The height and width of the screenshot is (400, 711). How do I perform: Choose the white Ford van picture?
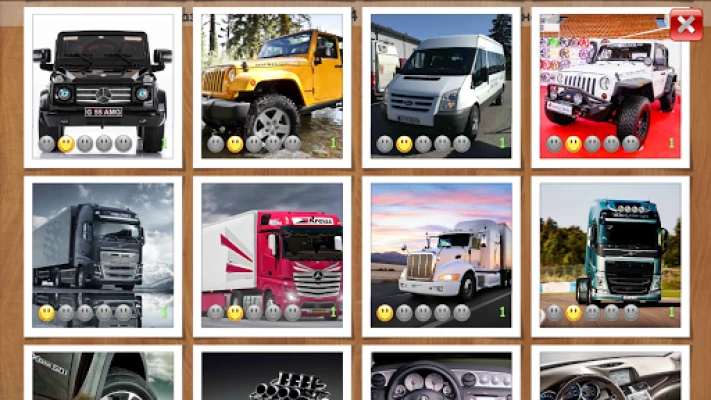tap(441, 78)
